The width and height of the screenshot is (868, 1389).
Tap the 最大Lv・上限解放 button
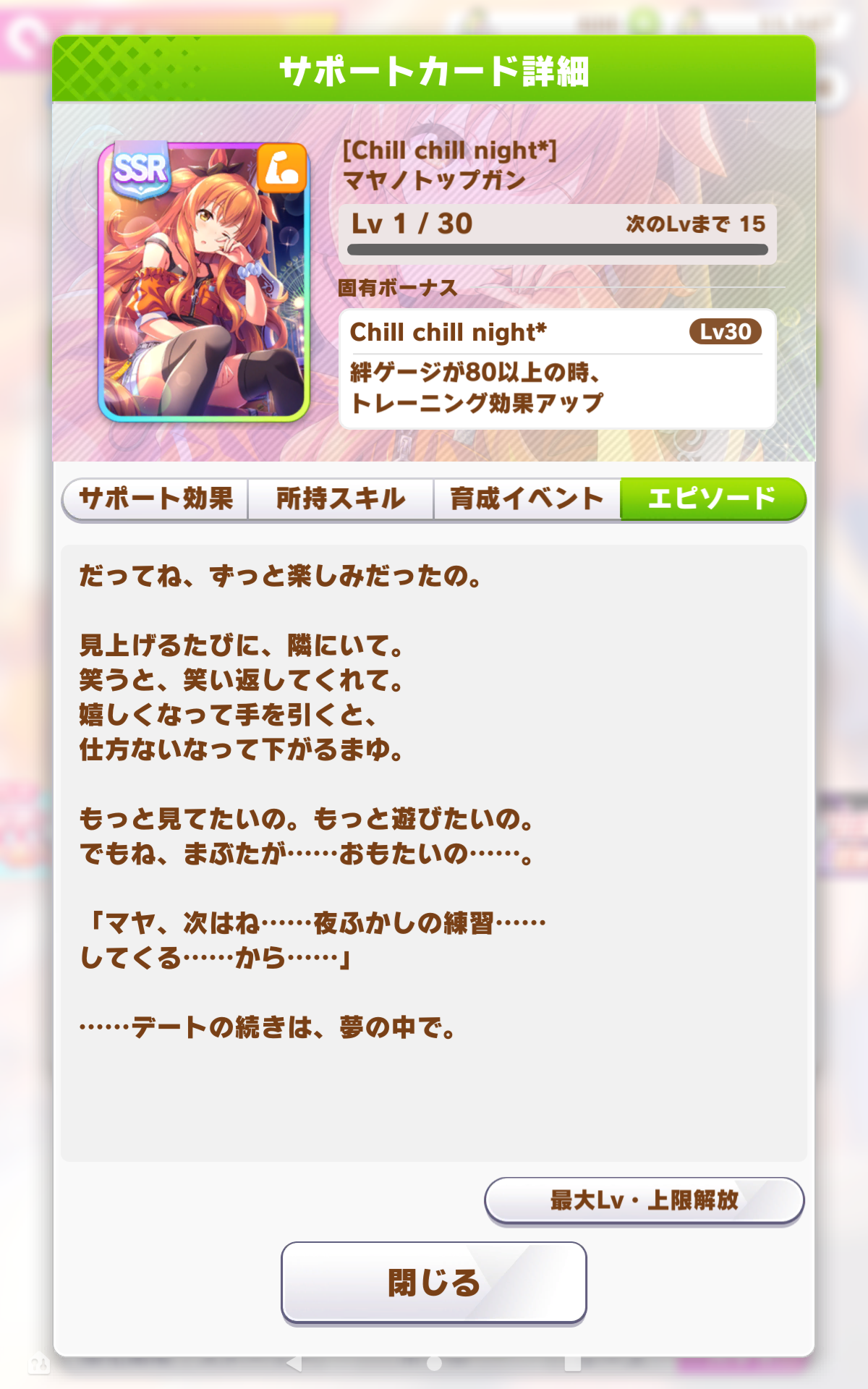[644, 1200]
